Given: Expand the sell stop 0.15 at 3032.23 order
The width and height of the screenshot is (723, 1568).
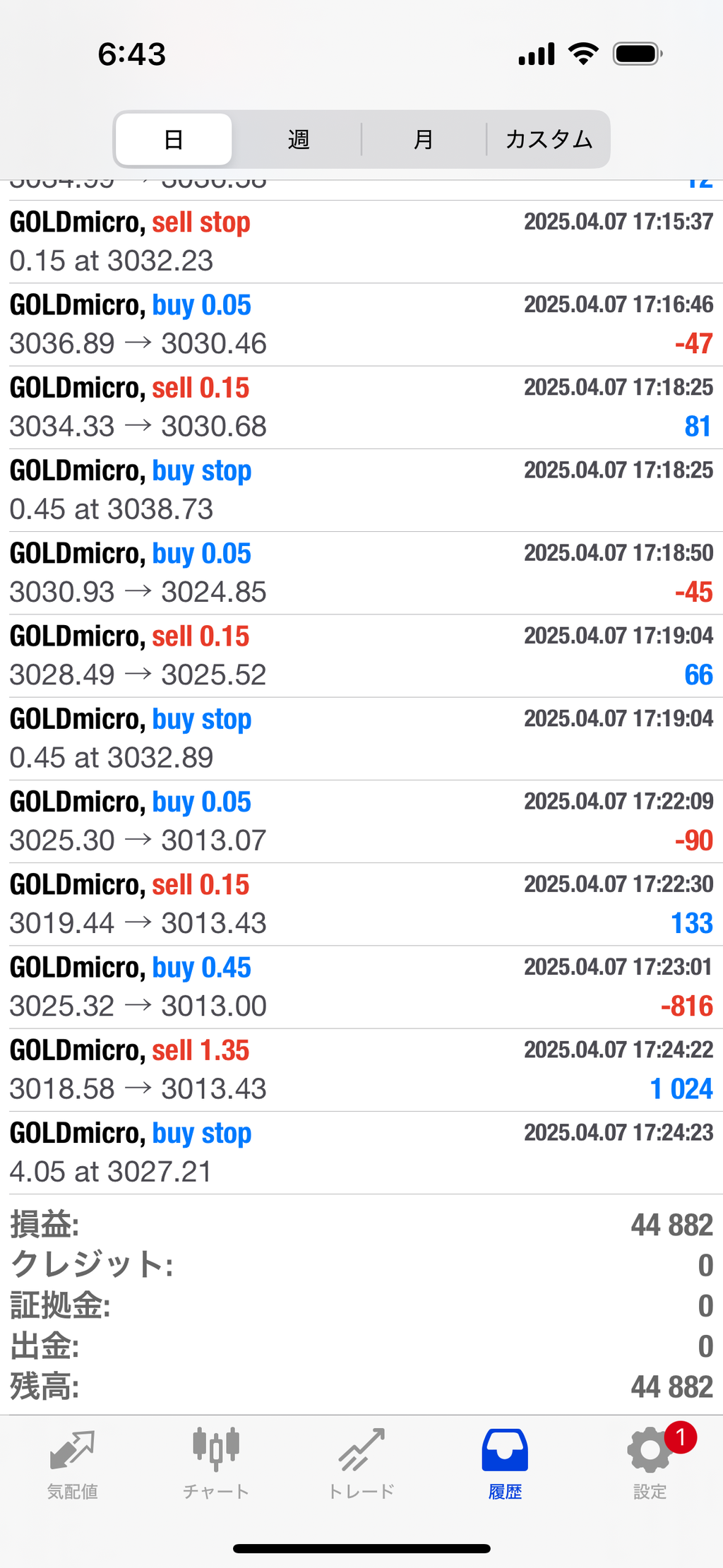Looking at the screenshot, I should (x=361, y=242).
